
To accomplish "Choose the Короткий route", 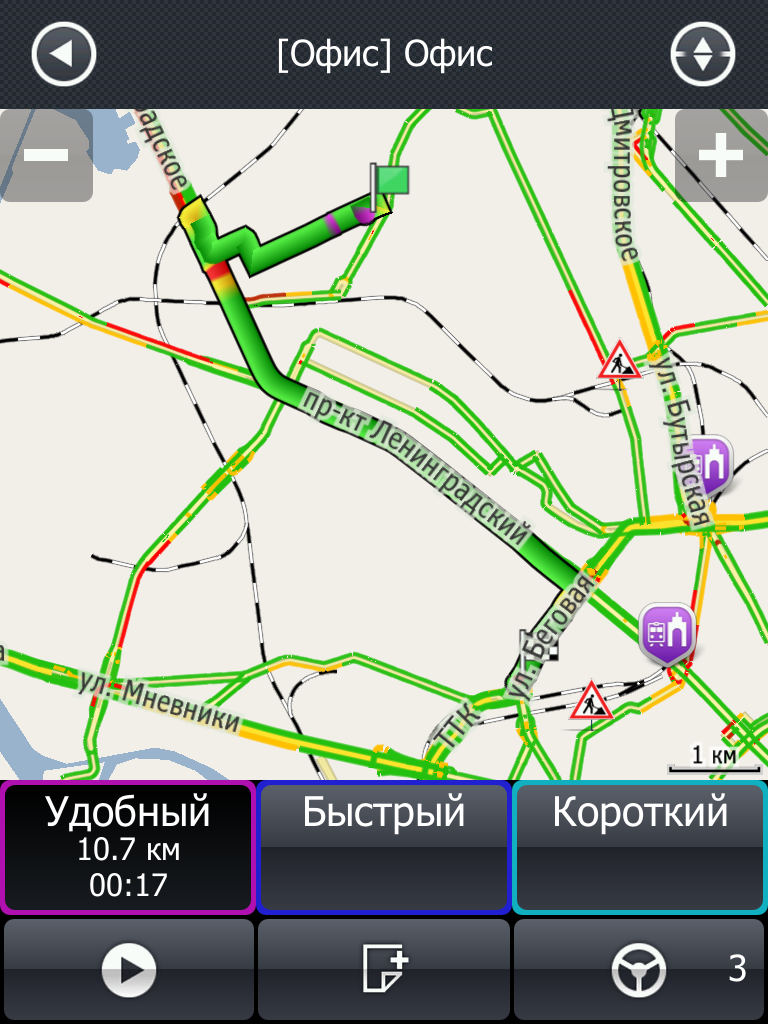I will click(640, 848).
